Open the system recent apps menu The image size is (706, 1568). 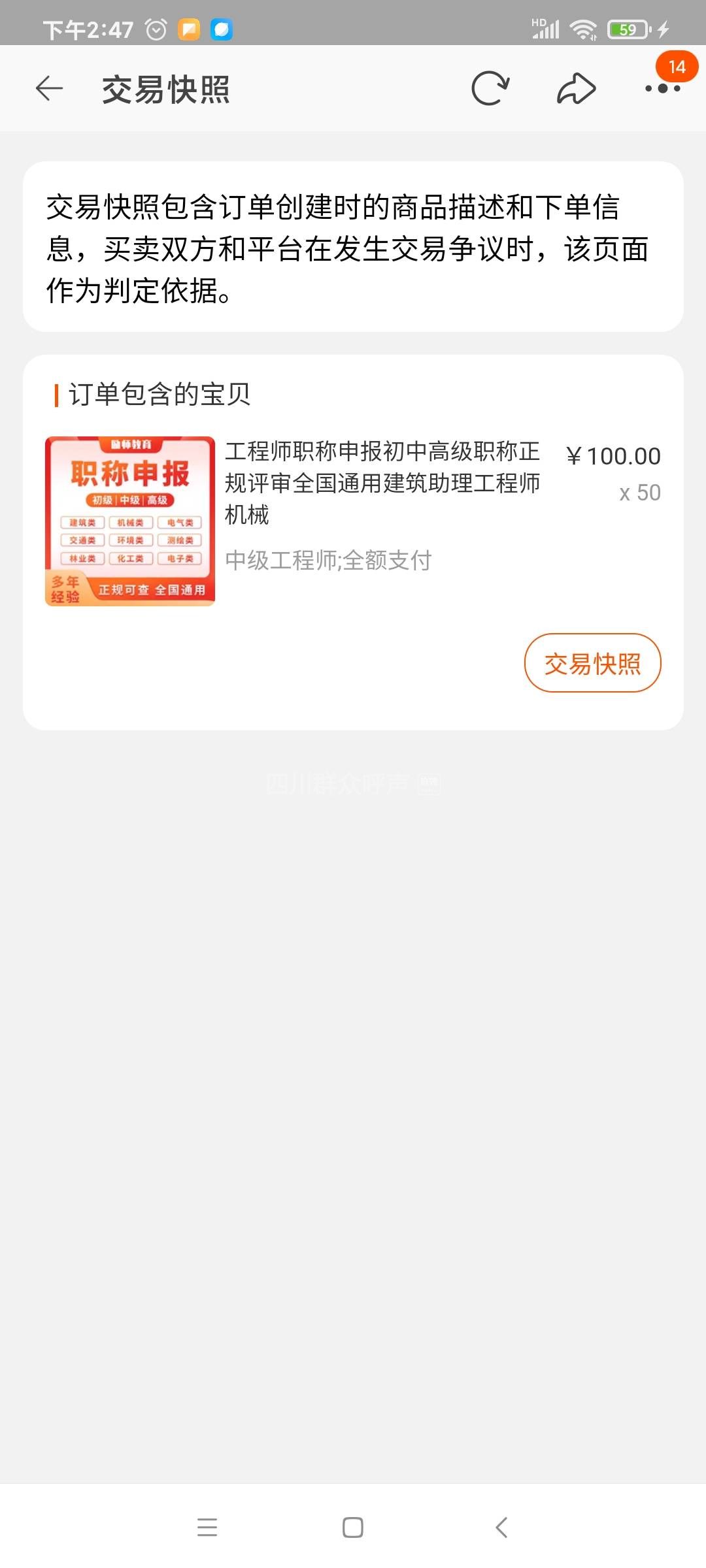pyautogui.click(x=207, y=1527)
